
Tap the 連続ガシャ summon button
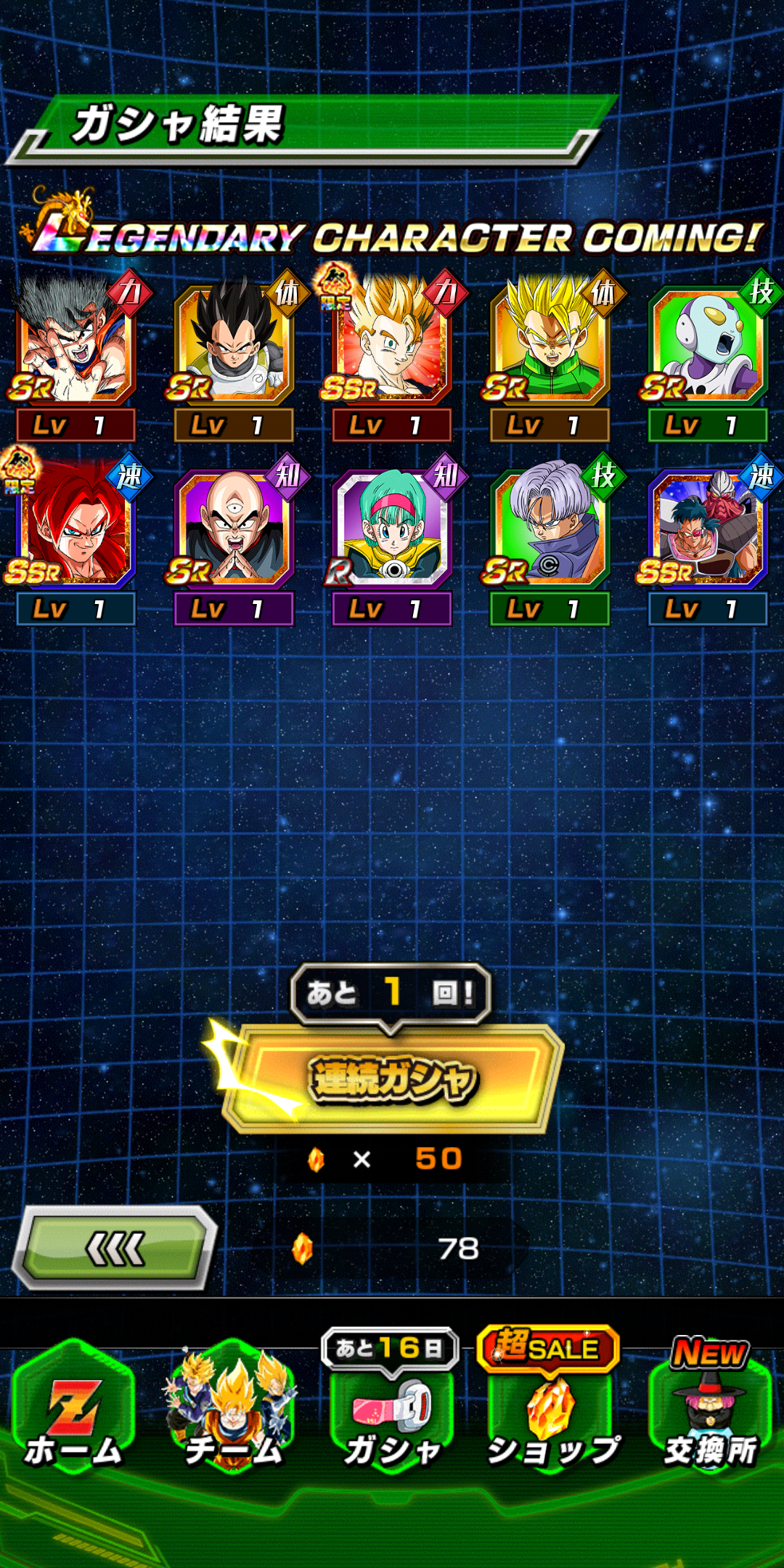(393, 1079)
